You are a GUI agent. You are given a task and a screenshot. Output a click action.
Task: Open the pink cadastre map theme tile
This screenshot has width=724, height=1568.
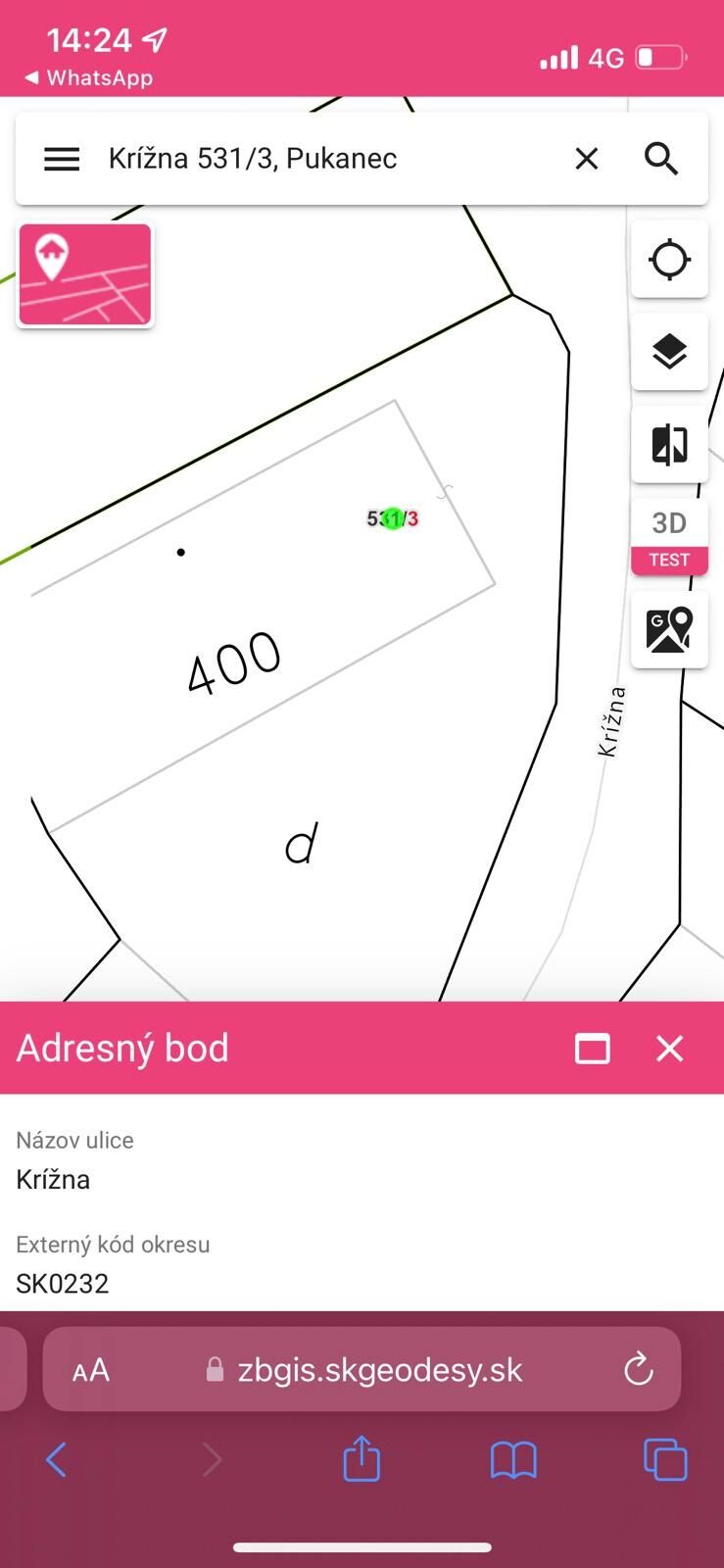click(x=85, y=274)
